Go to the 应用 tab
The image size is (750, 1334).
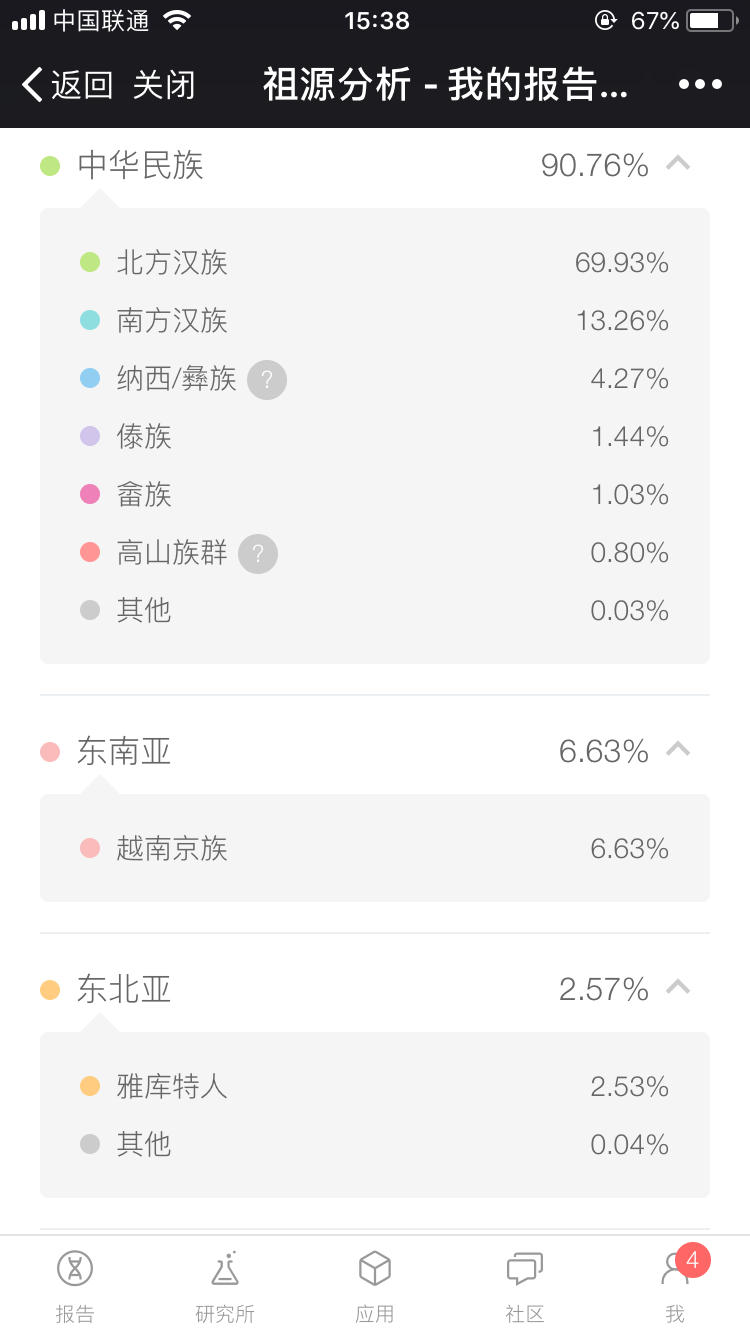tap(375, 1286)
